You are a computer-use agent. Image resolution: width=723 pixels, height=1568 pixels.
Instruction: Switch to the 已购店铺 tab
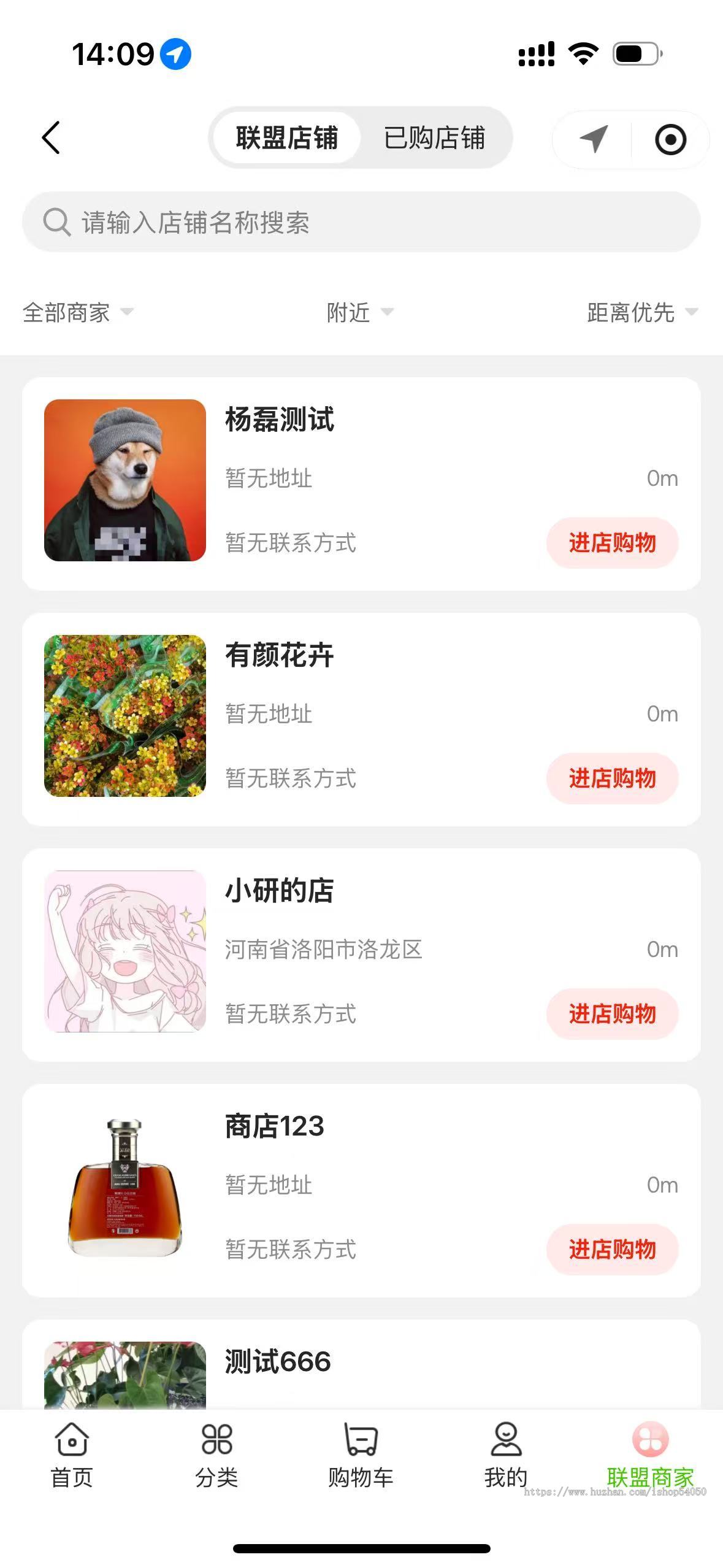pos(435,138)
